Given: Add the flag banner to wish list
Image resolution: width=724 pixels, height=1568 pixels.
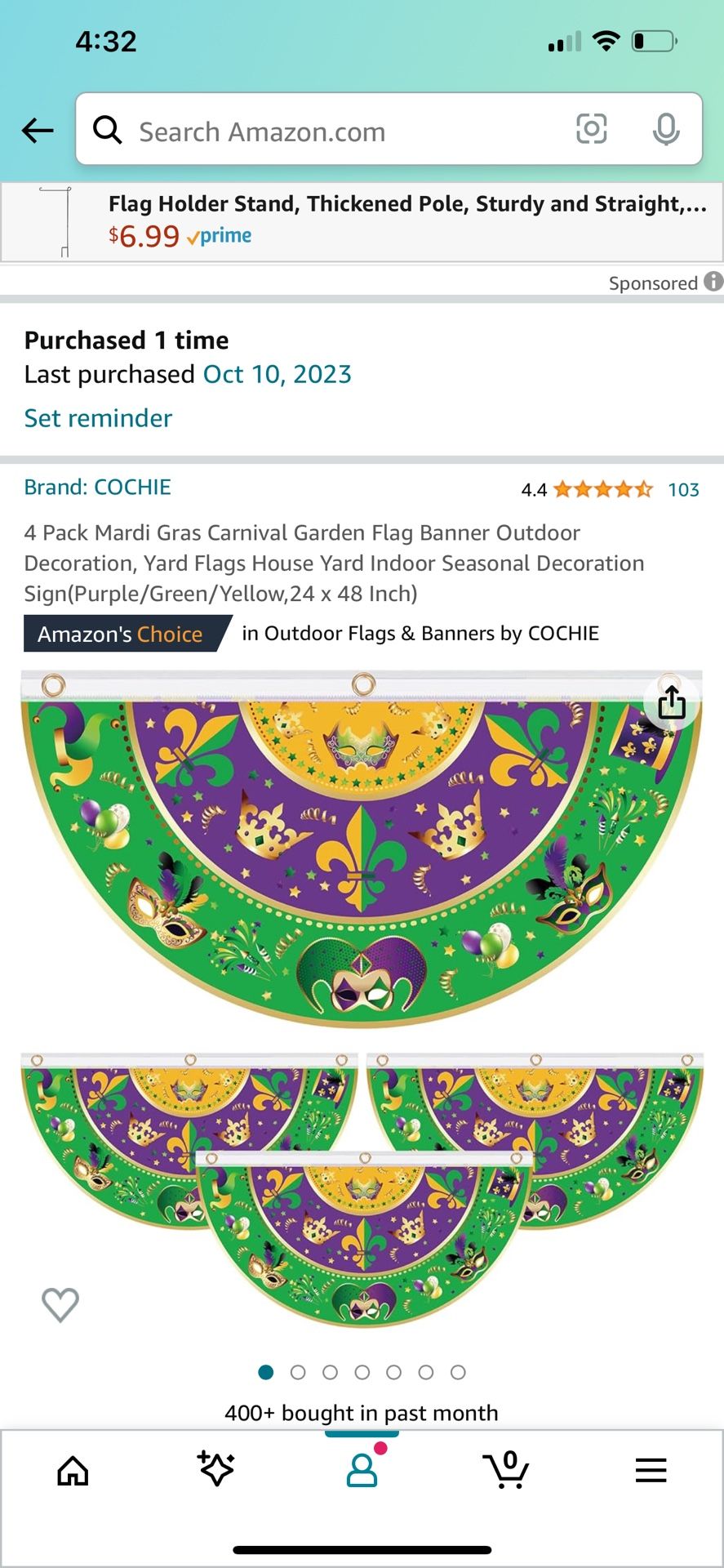Looking at the screenshot, I should pos(60,1304).
